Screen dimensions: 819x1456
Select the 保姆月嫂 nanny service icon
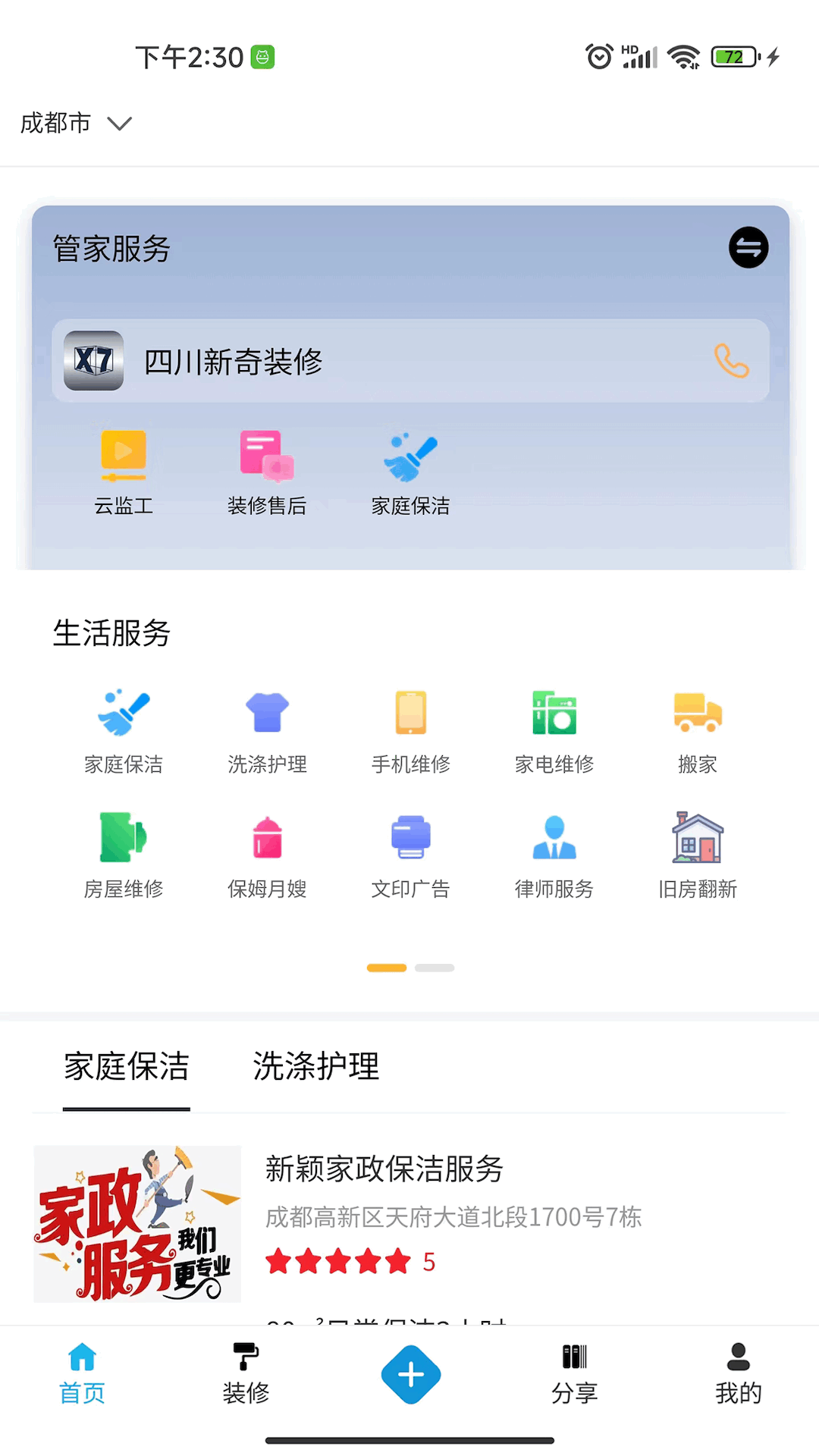pyautogui.click(x=267, y=853)
